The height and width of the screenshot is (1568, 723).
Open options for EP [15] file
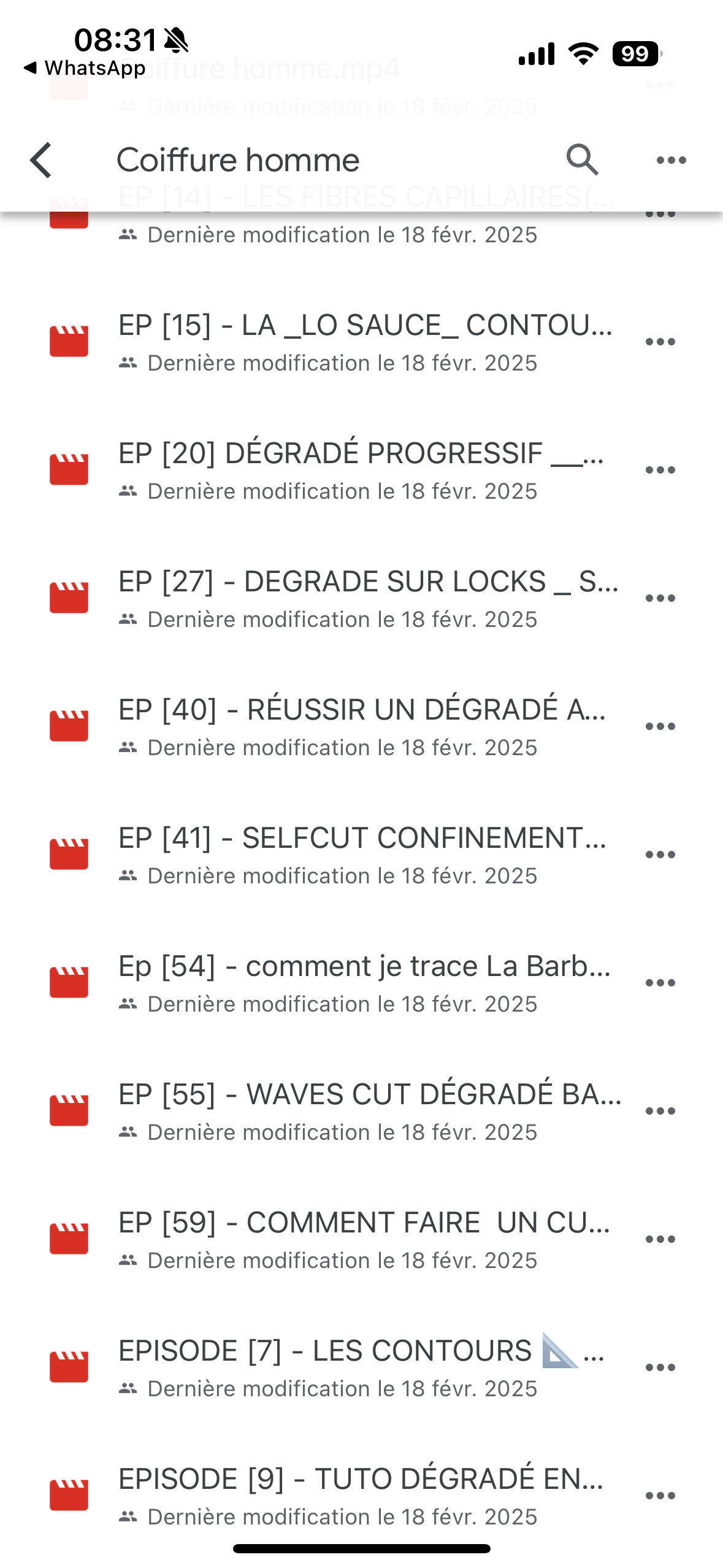click(x=660, y=342)
